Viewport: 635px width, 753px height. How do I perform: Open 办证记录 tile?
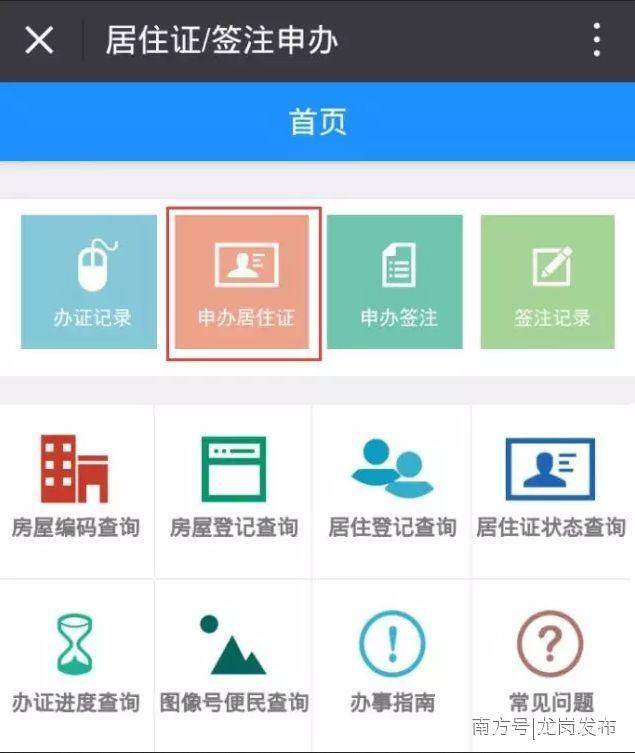click(89, 282)
